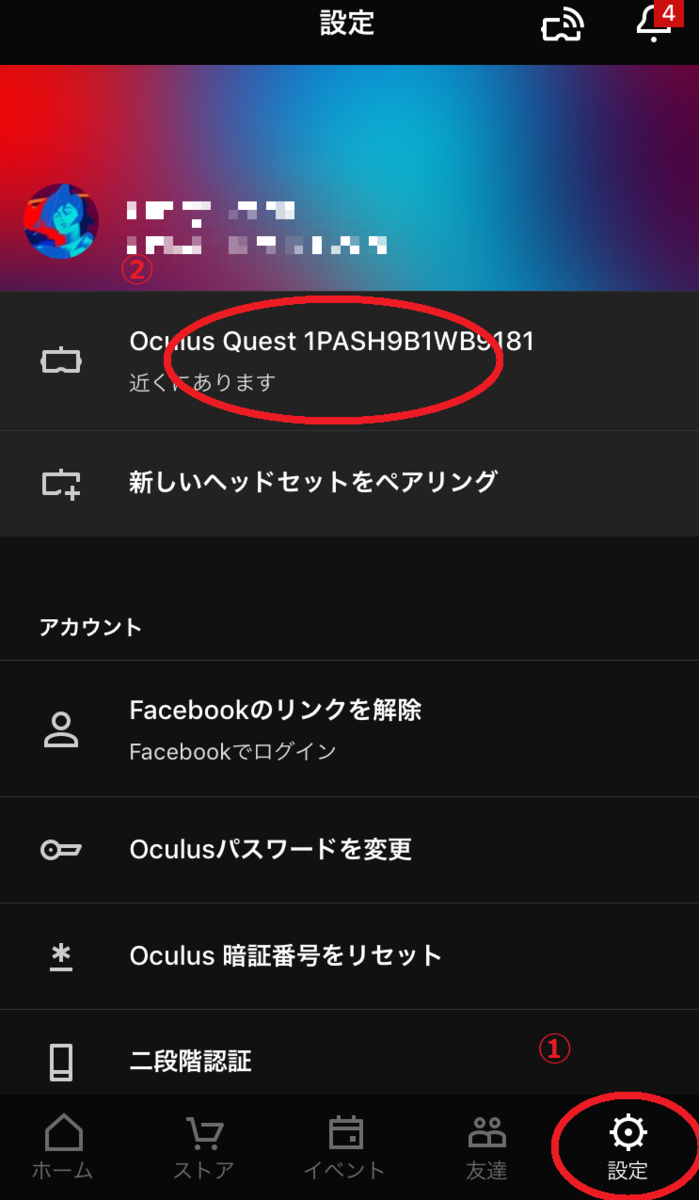Switch to the イベント tab

(345, 1148)
